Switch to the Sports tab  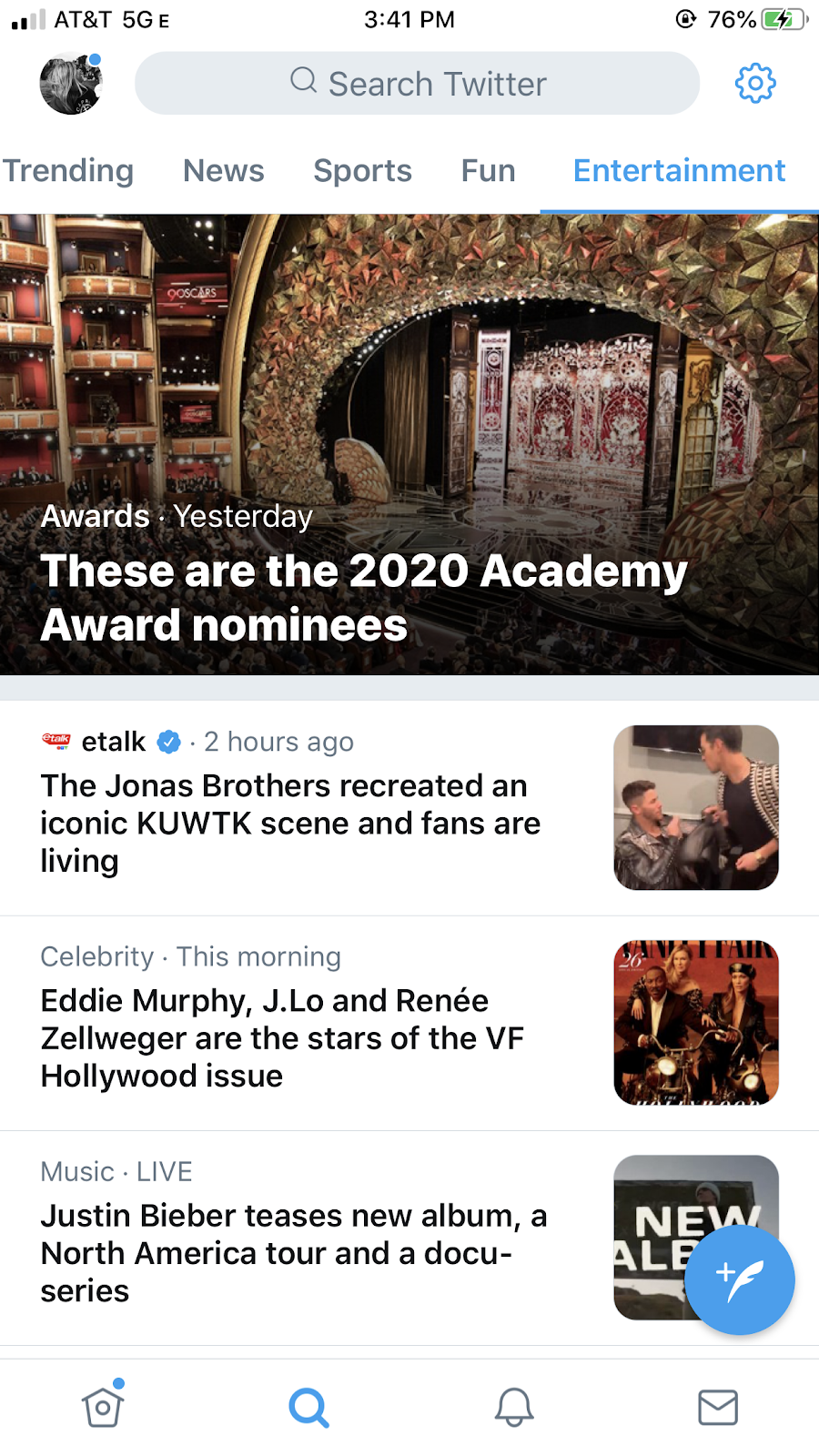(362, 171)
